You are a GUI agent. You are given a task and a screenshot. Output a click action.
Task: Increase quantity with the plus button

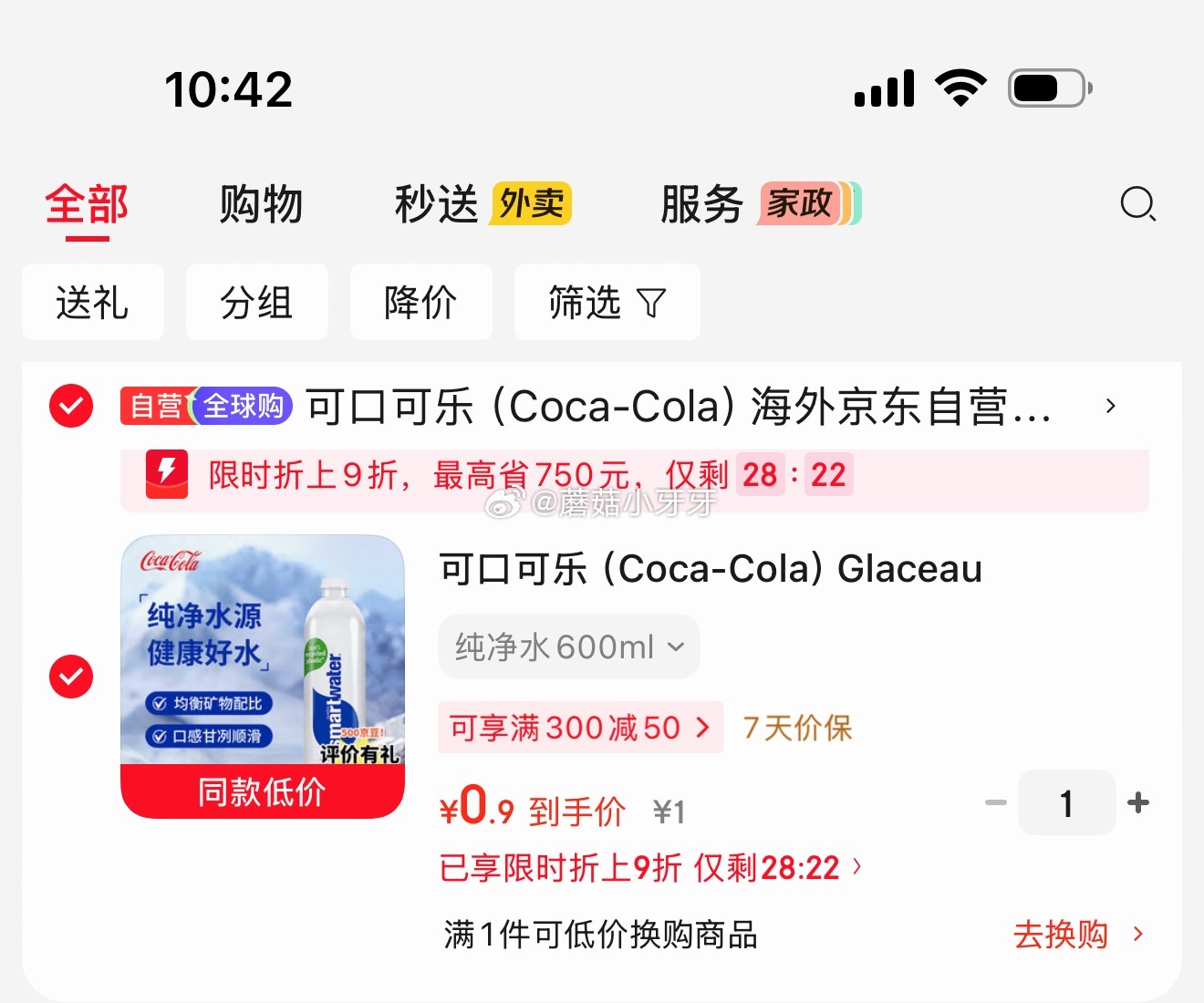(1137, 803)
